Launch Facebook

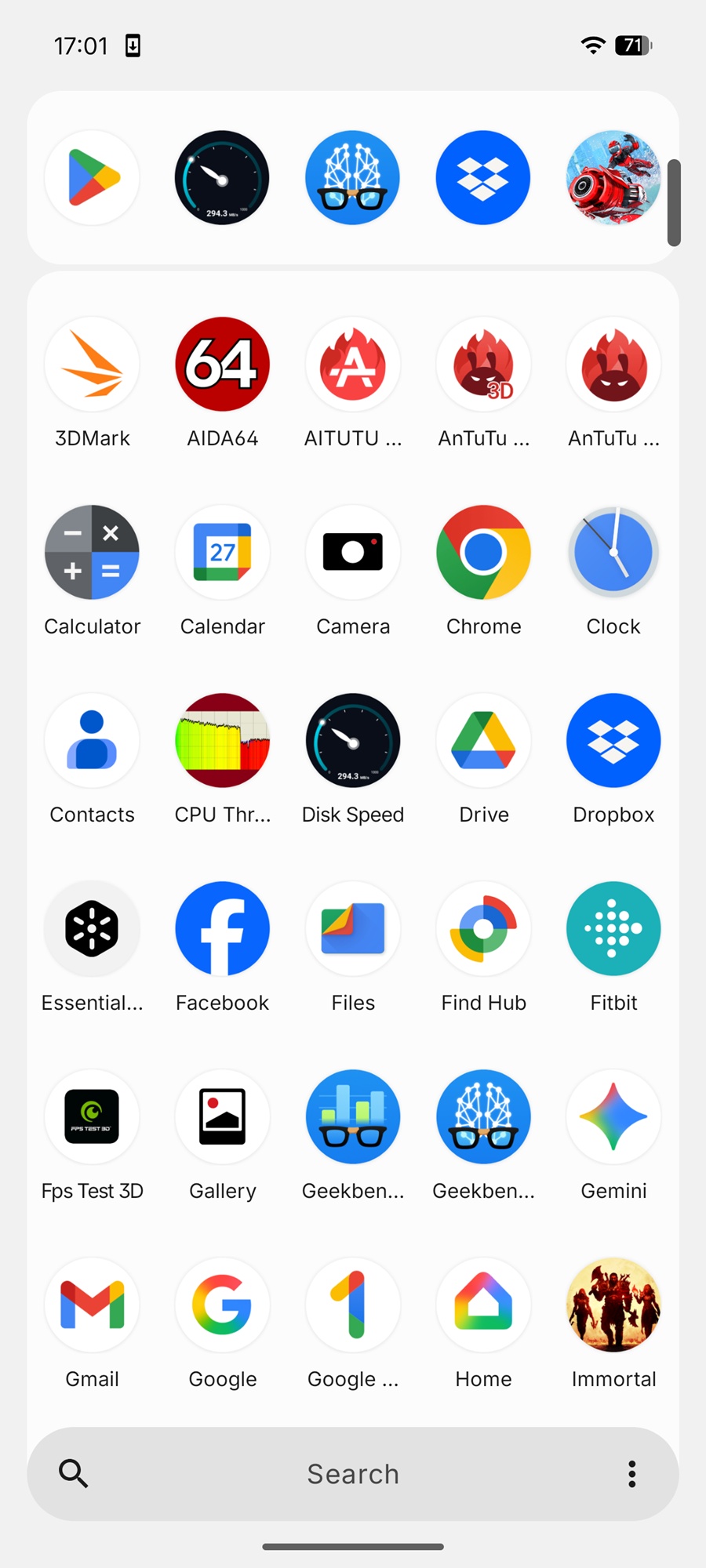(223, 929)
